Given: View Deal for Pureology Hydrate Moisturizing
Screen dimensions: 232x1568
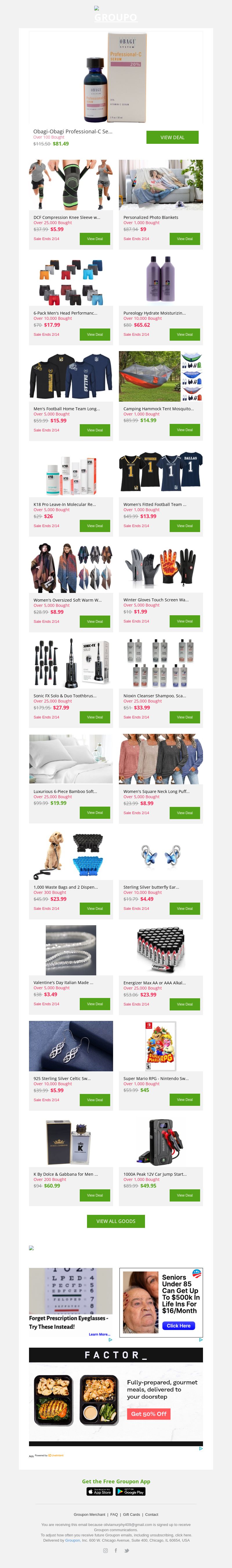Looking at the screenshot, I should coord(184,334).
